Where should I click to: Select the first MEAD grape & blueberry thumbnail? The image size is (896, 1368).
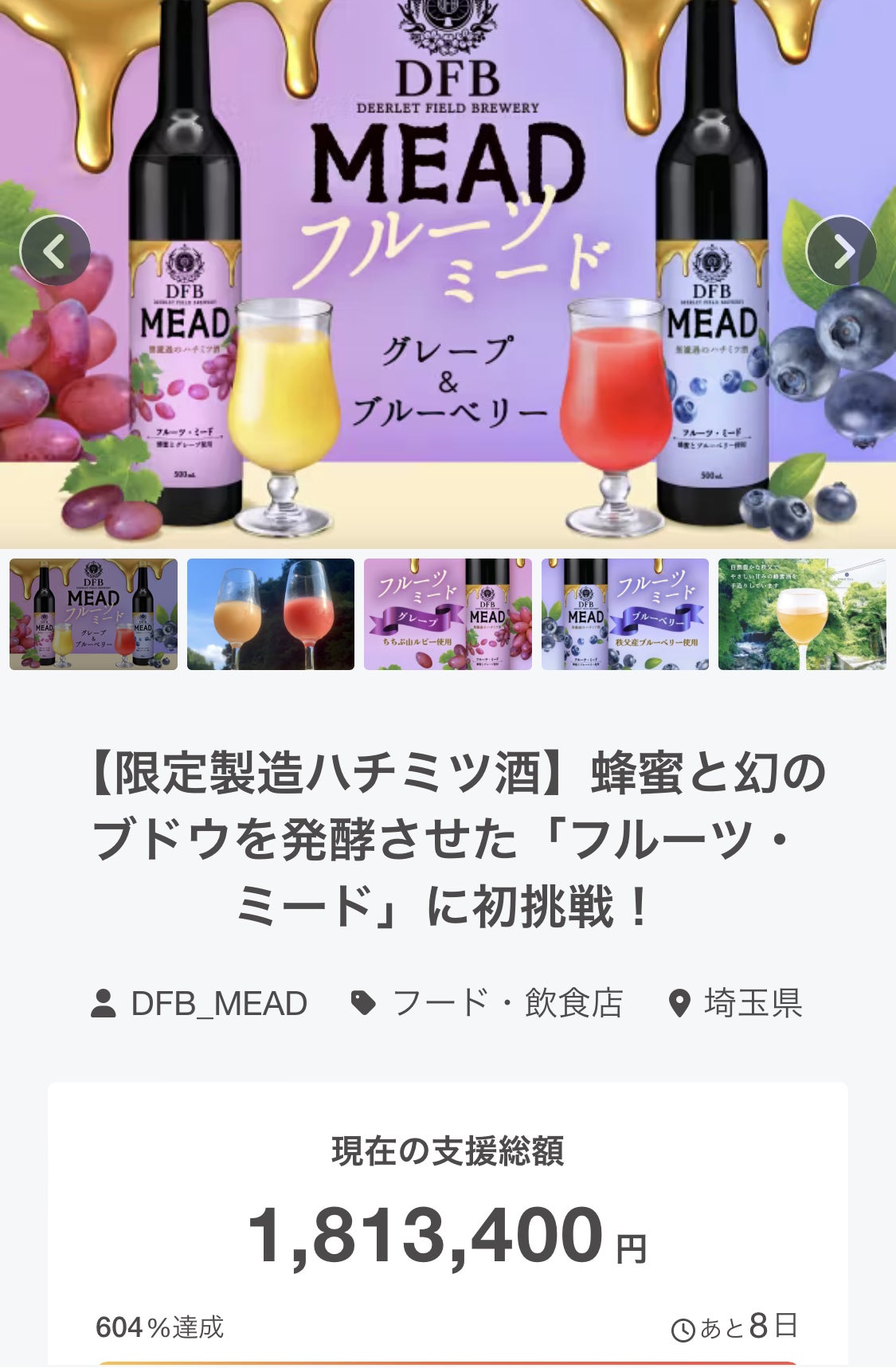pyautogui.click(x=93, y=614)
